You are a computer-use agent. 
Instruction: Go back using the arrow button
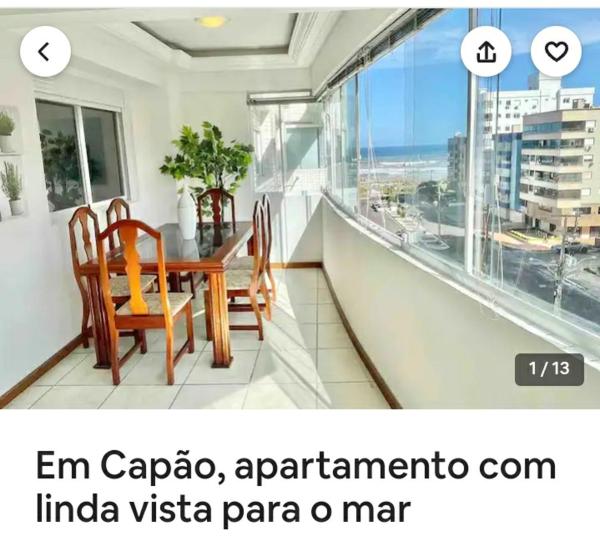(45, 52)
